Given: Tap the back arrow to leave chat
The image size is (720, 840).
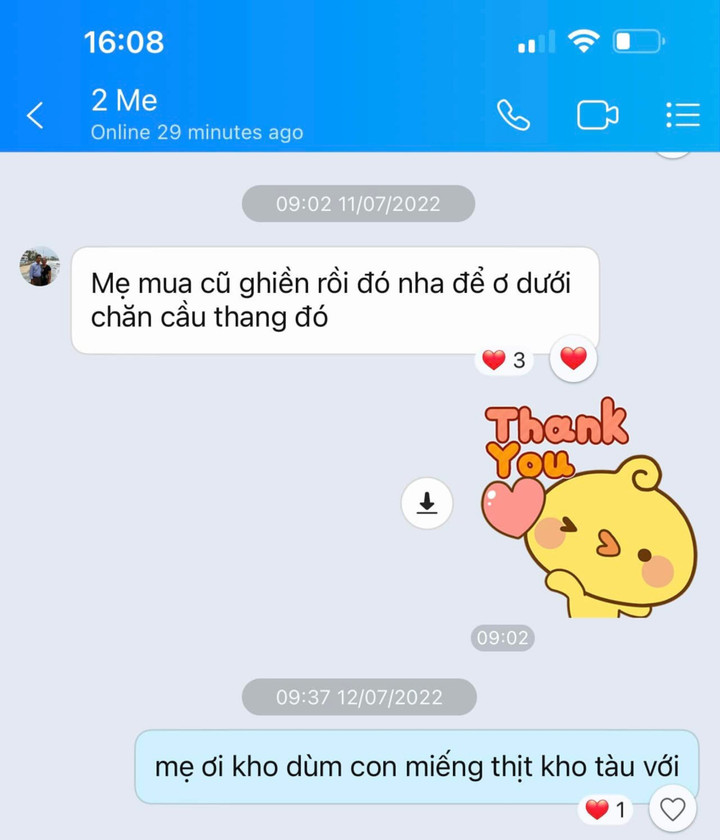Looking at the screenshot, I should pyautogui.click(x=34, y=115).
